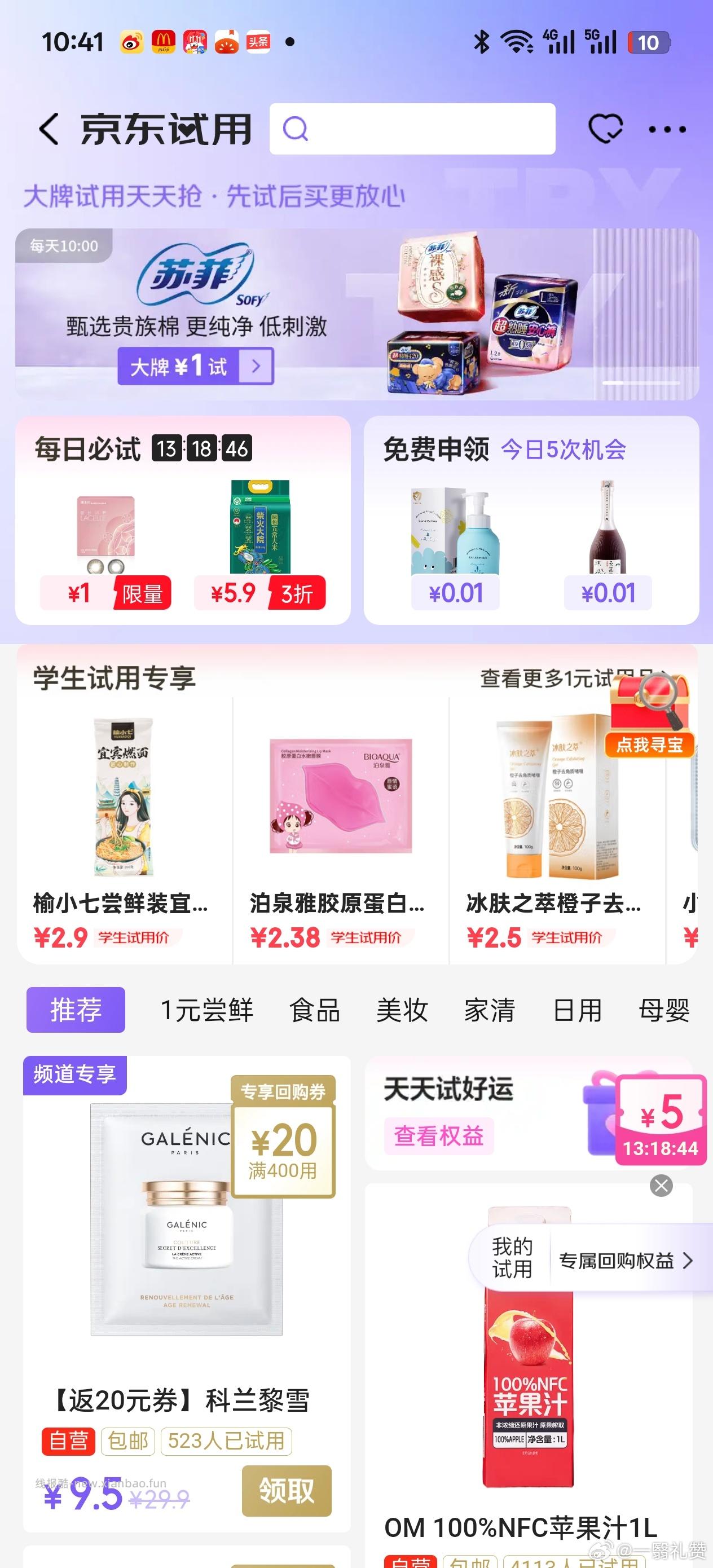
Task: Switch to the 美妆 tab
Action: tap(402, 1010)
